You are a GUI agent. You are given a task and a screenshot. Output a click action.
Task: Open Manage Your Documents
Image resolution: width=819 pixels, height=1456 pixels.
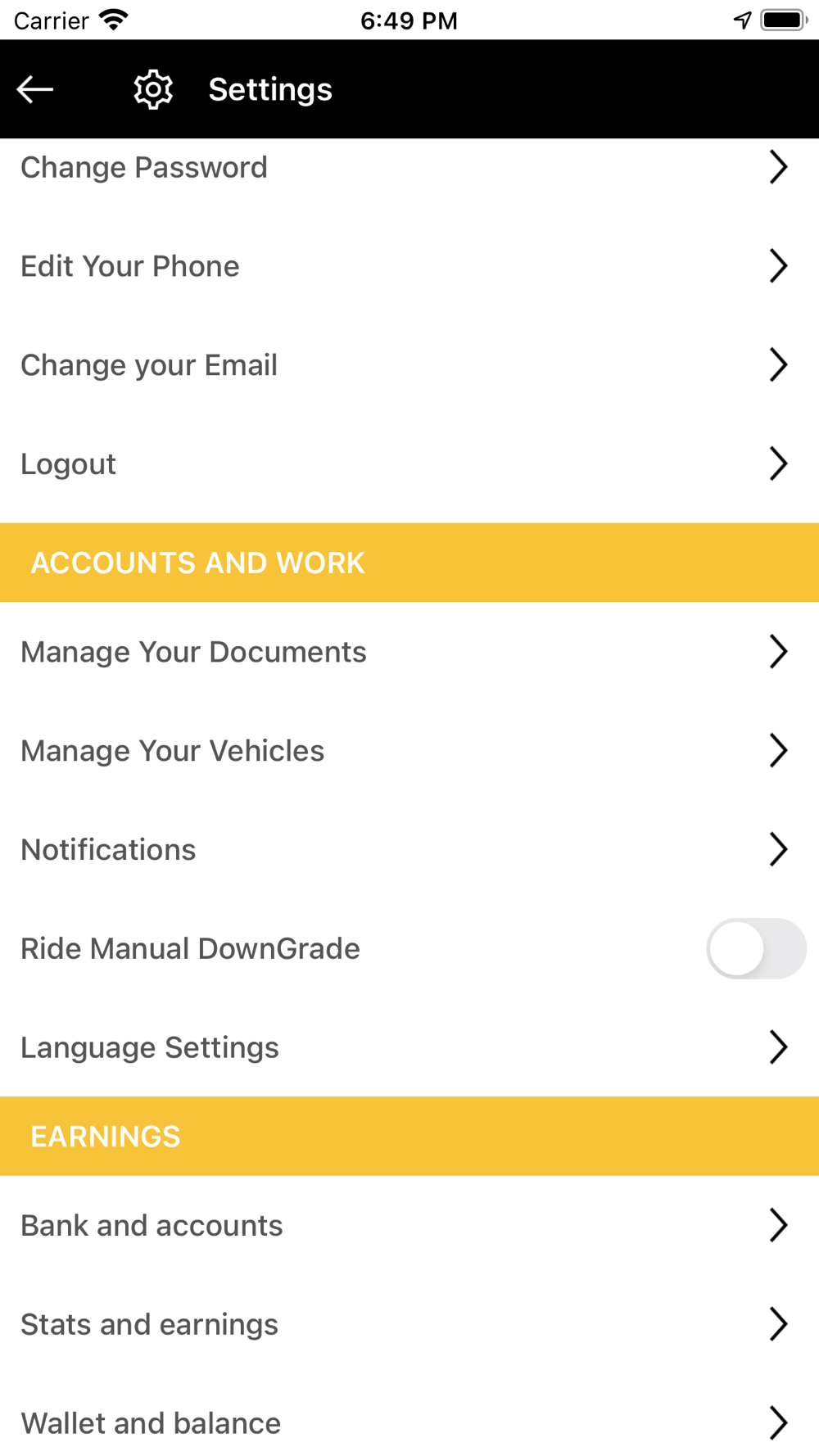point(409,652)
